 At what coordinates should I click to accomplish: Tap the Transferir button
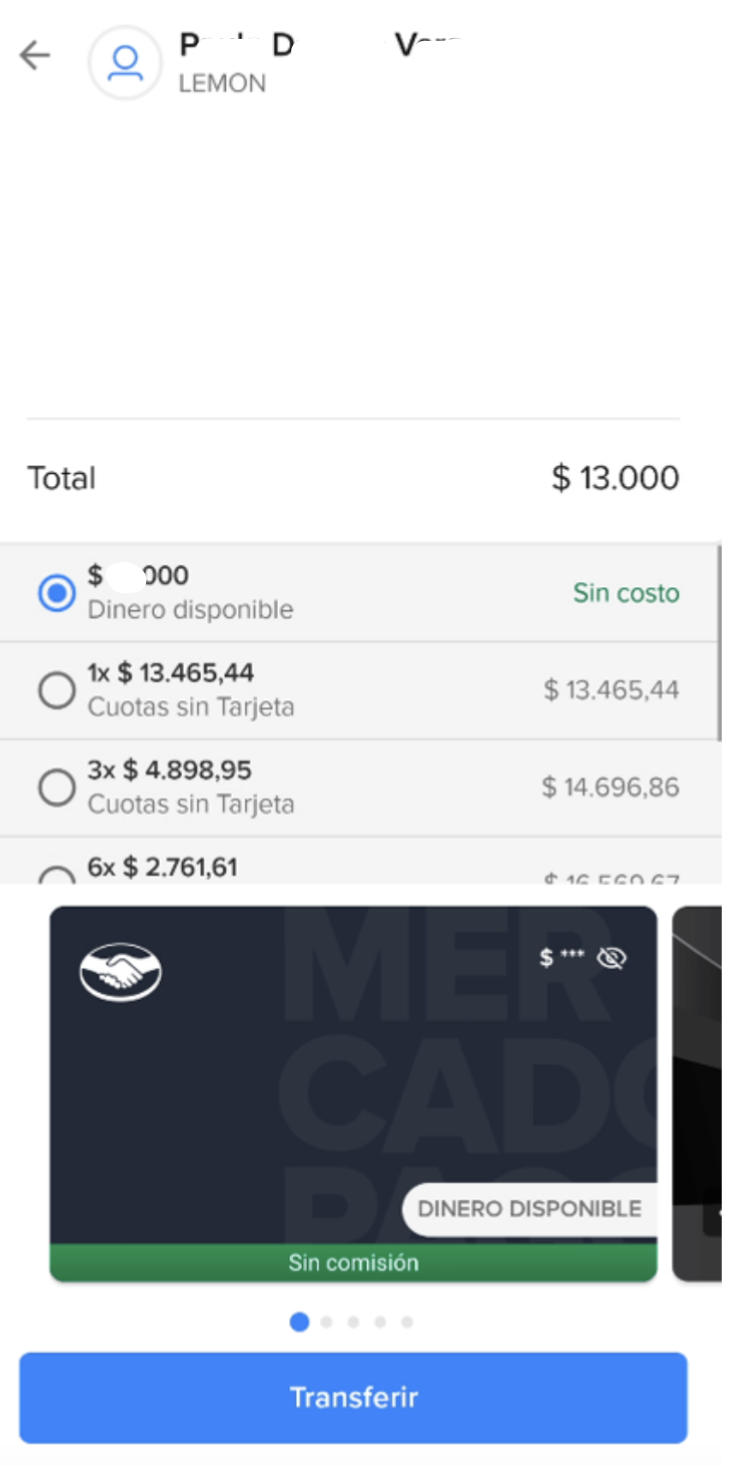(353, 1397)
